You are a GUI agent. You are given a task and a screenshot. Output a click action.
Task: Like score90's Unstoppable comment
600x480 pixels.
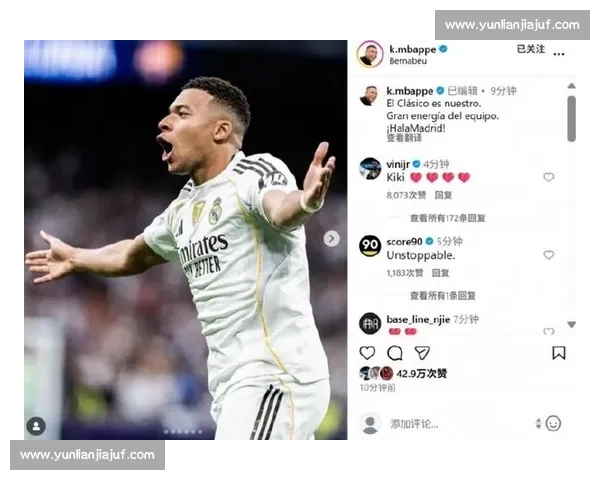click(548, 255)
